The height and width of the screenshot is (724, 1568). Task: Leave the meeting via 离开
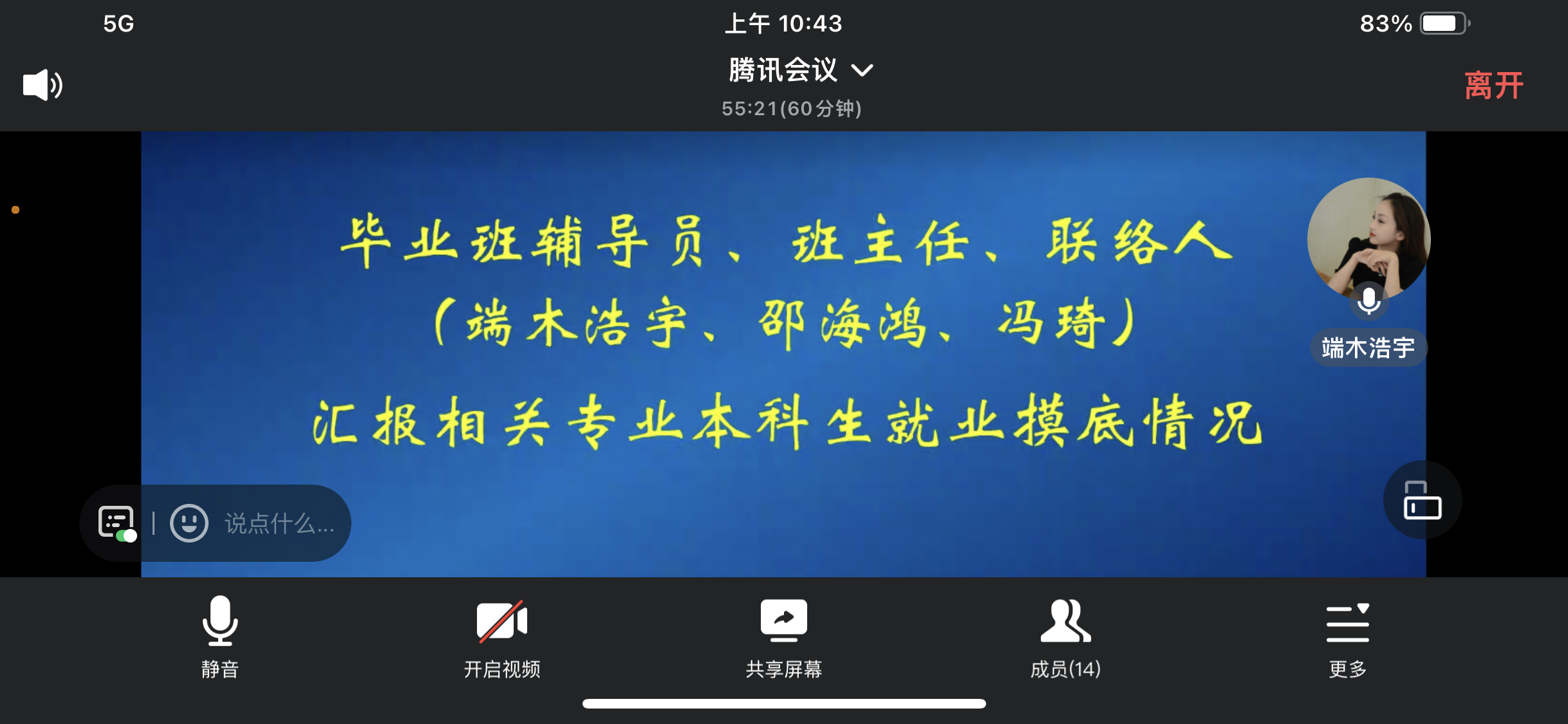1493,86
